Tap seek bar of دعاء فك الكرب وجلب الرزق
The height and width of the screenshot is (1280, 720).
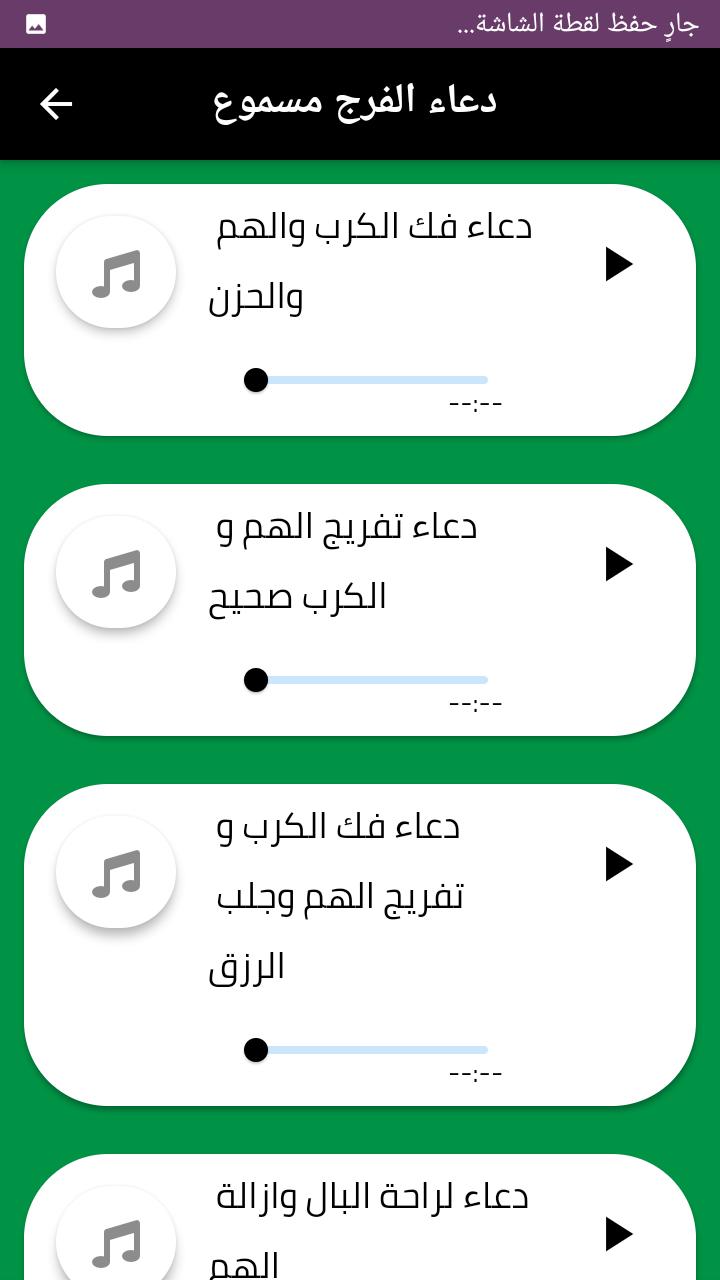[x=370, y=1050]
